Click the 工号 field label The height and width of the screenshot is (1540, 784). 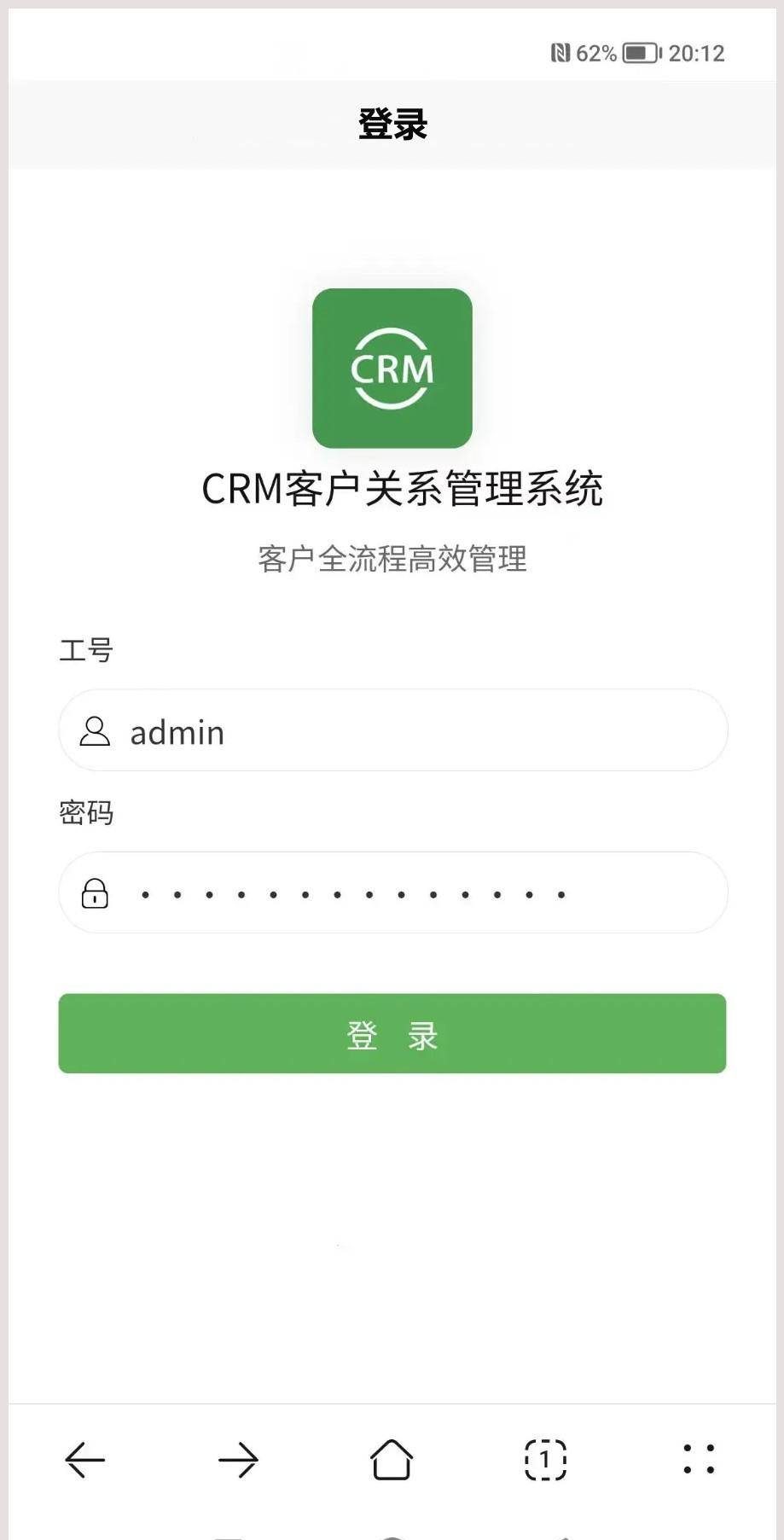tap(84, 649)
